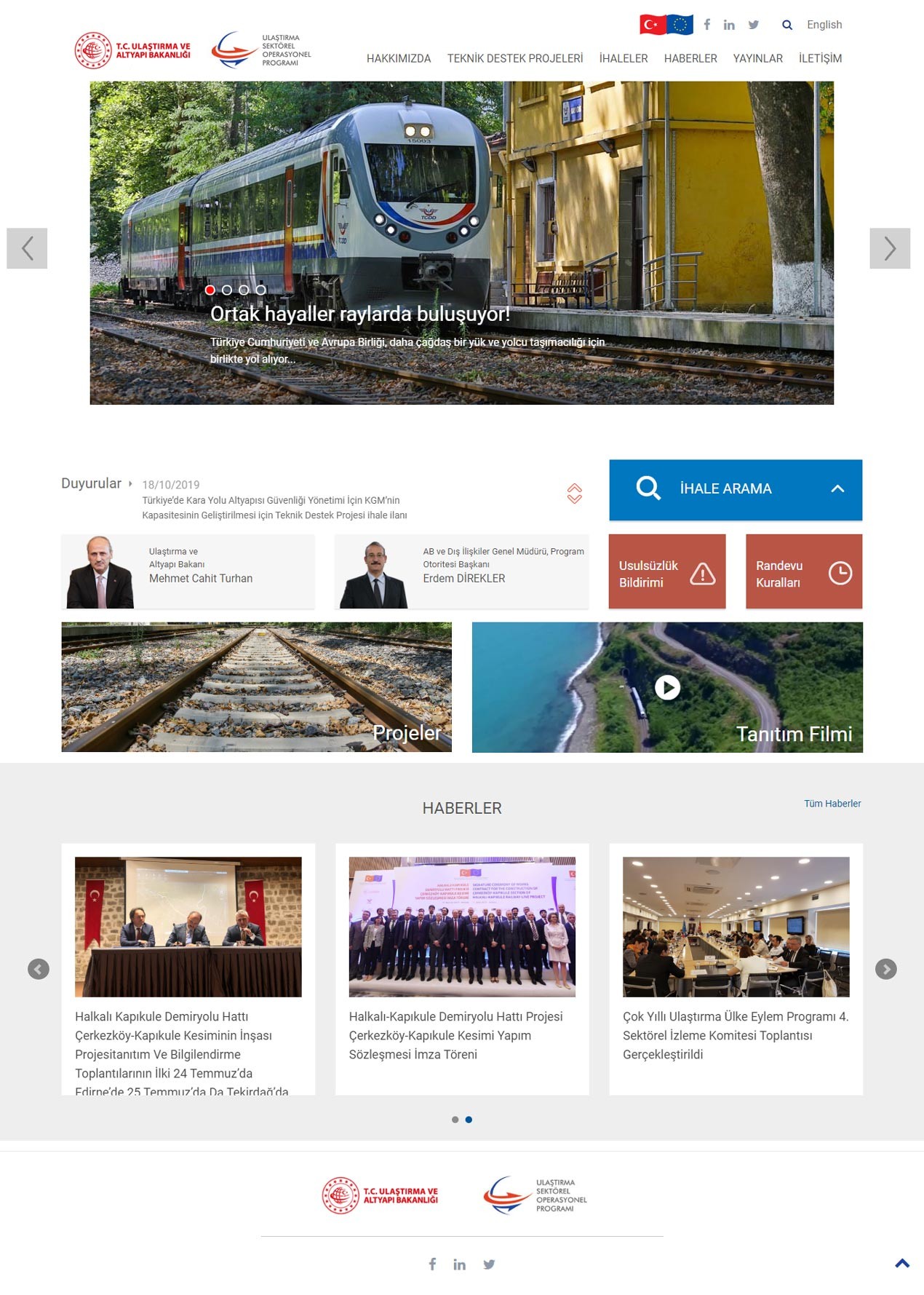
Task: View all news via Tüm Haberler
Action: [x=832, y=804]
